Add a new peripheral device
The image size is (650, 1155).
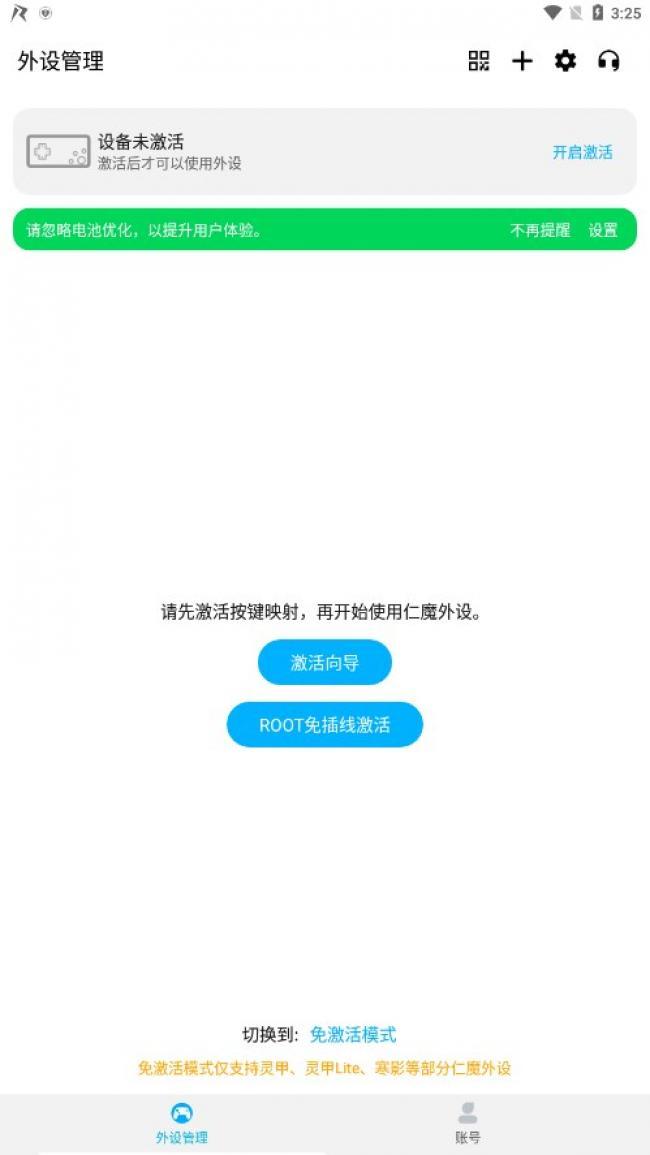tap(522, 61)
